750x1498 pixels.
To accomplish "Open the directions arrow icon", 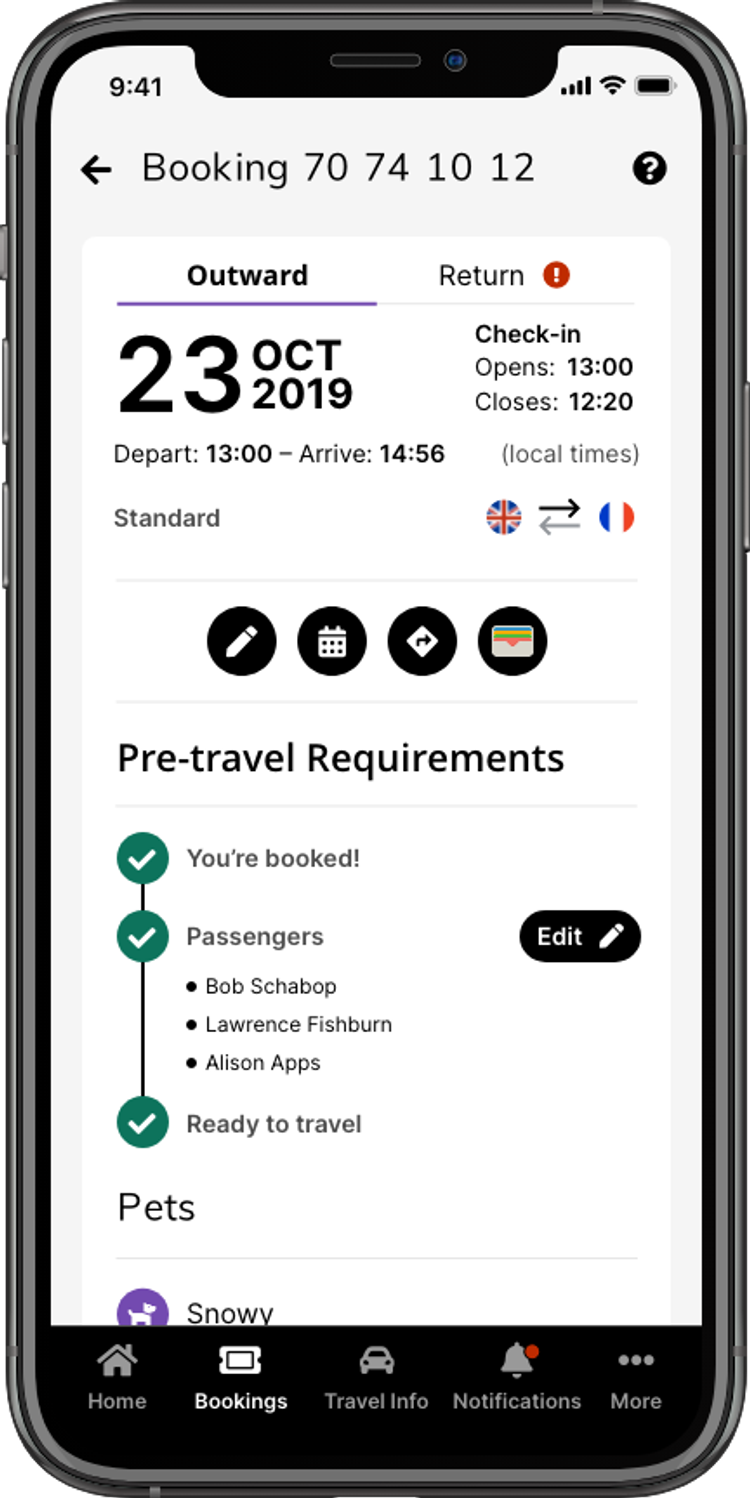I will [422, 641].
